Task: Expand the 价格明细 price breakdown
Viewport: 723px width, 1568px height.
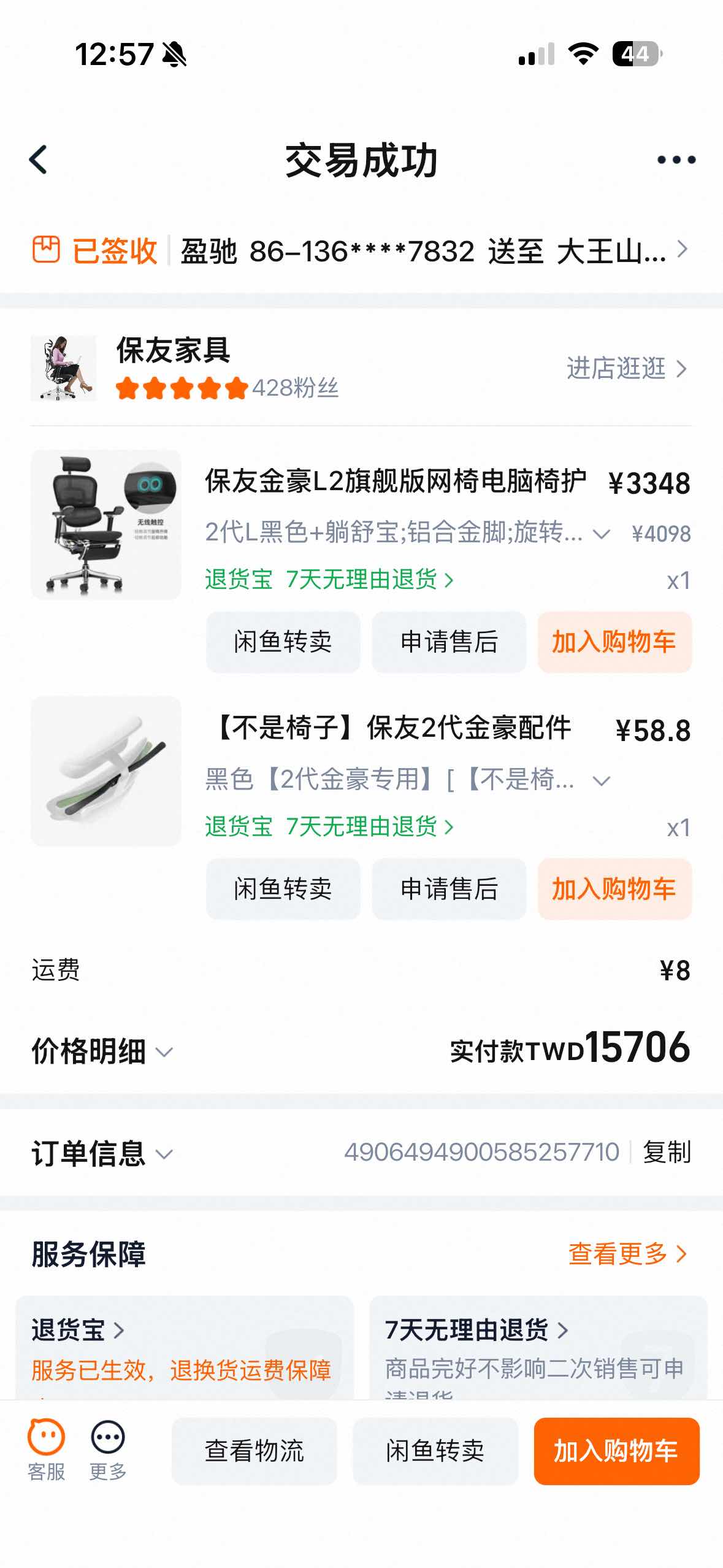Action: (102, 1051)
